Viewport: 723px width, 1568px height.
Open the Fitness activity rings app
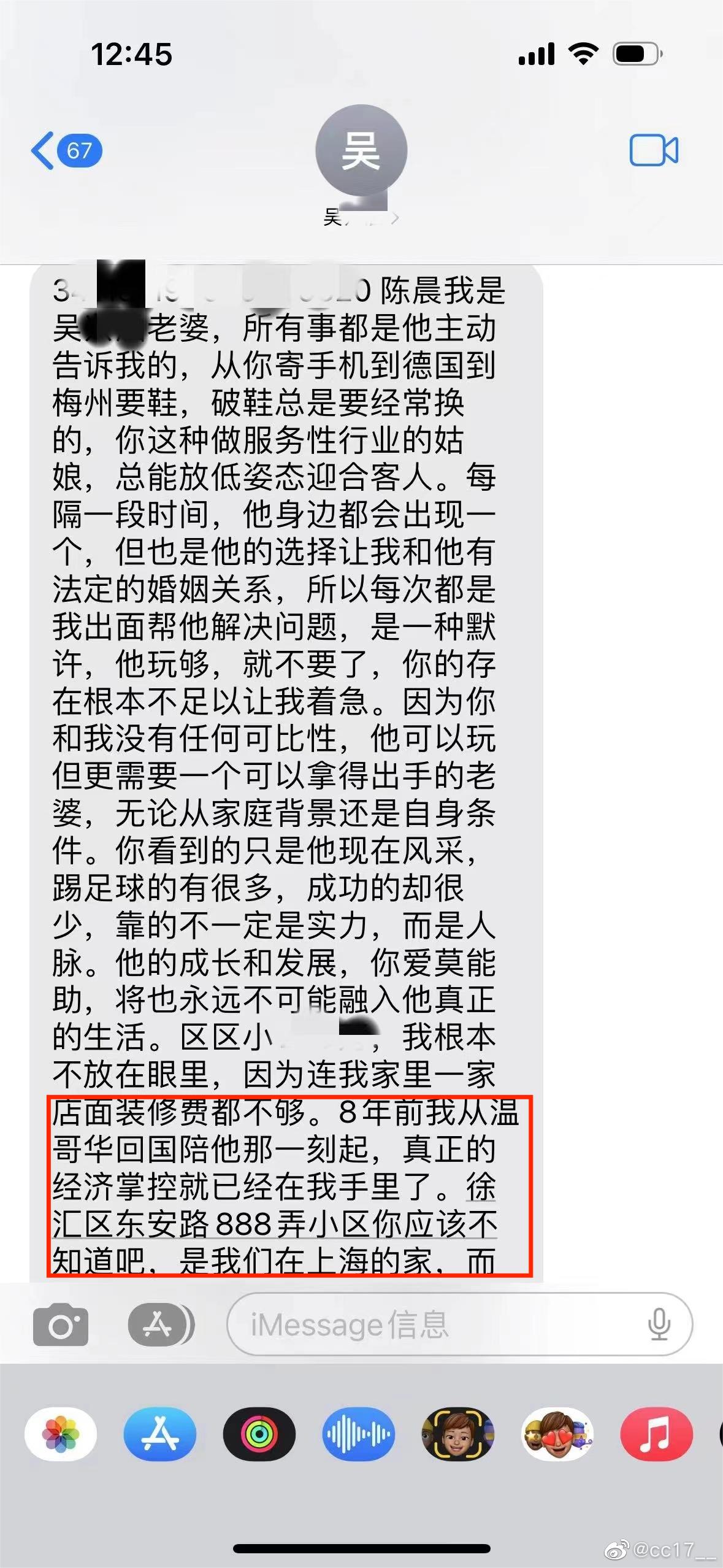coord(259,1434)
